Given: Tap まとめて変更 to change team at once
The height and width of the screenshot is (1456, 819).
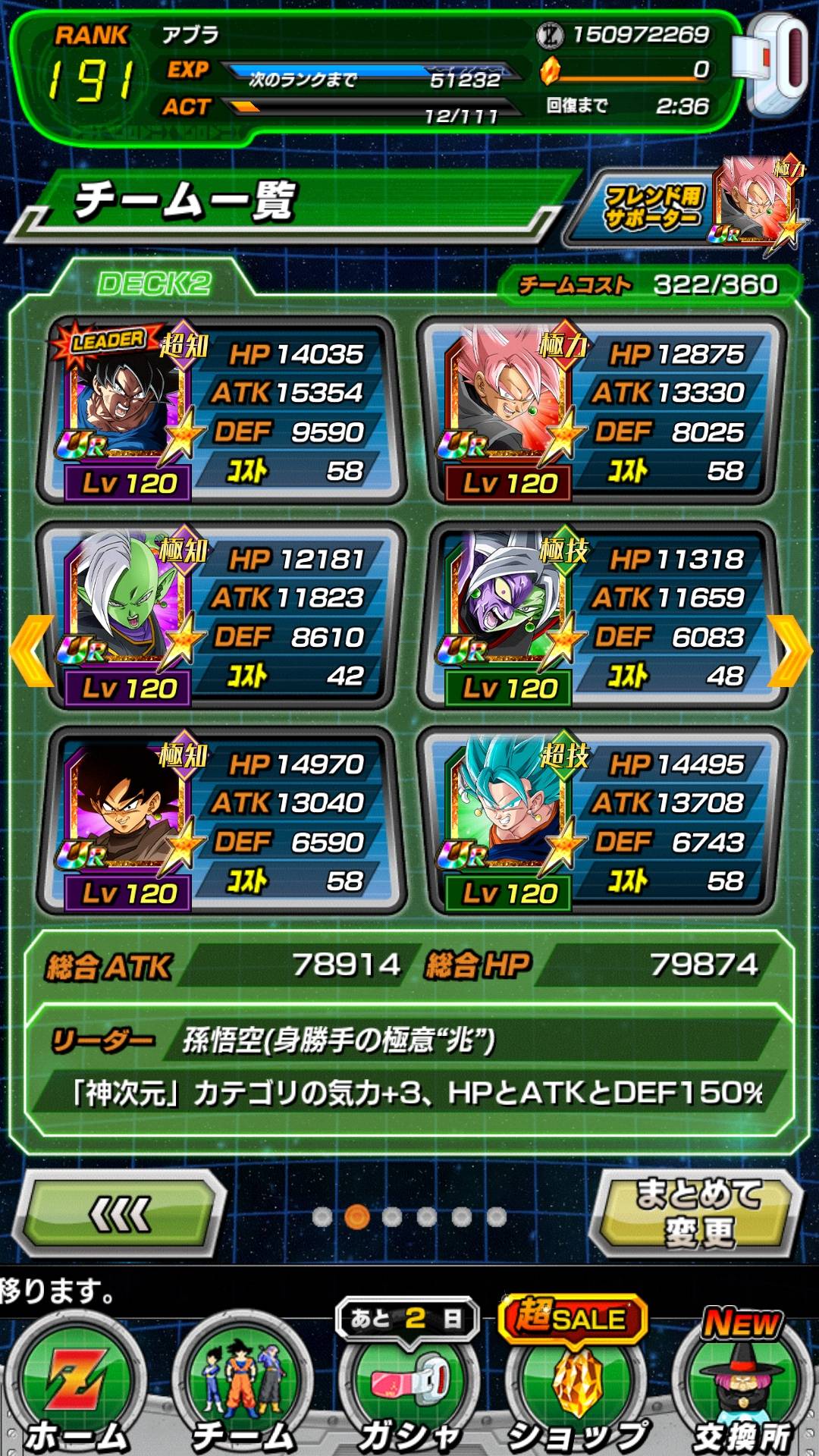Looking at the screenshot, I should 696,1213.
